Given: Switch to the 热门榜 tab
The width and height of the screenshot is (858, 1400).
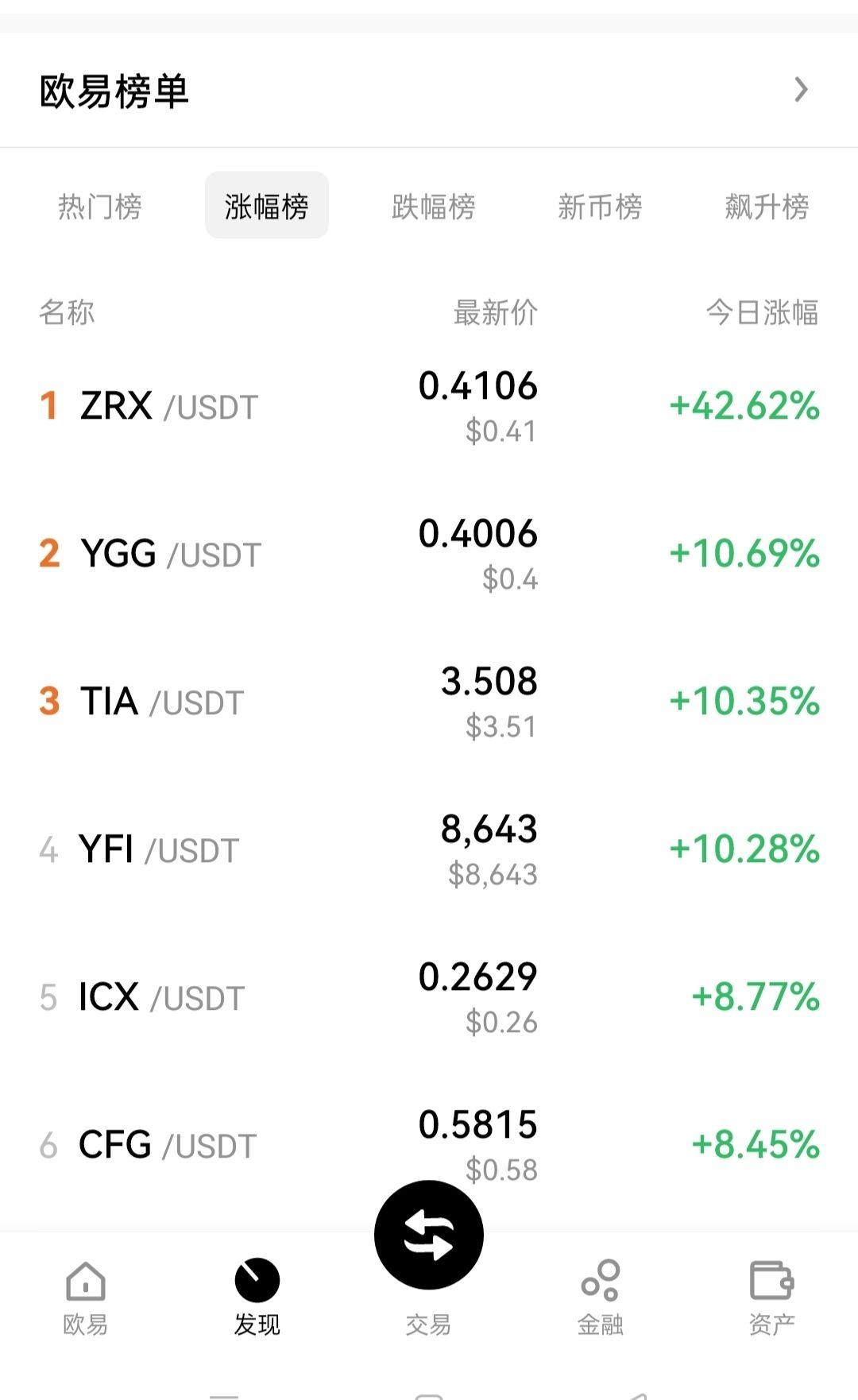Looking at the screenshot, I should tap(100, 207).
